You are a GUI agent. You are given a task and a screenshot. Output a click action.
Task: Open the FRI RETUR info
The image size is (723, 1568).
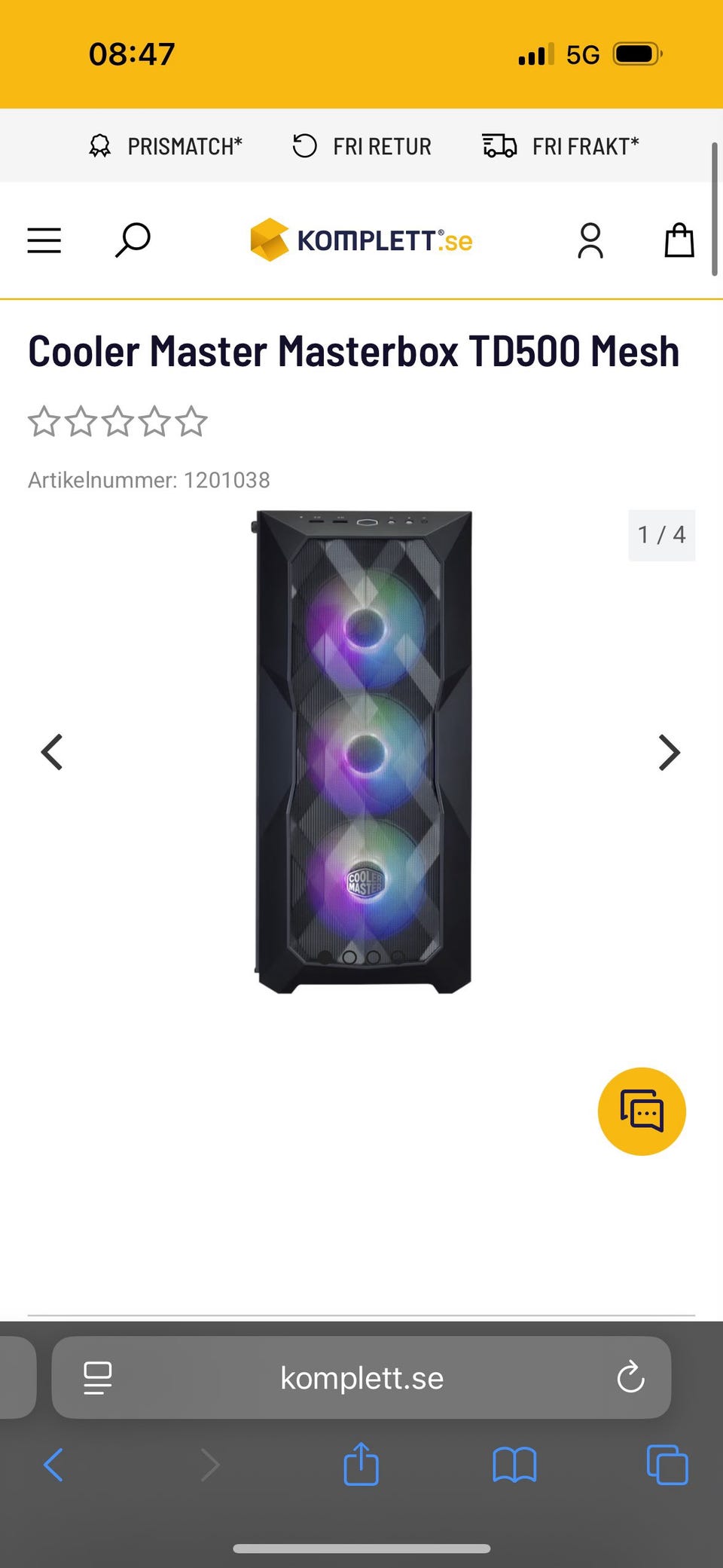(361, 146)
